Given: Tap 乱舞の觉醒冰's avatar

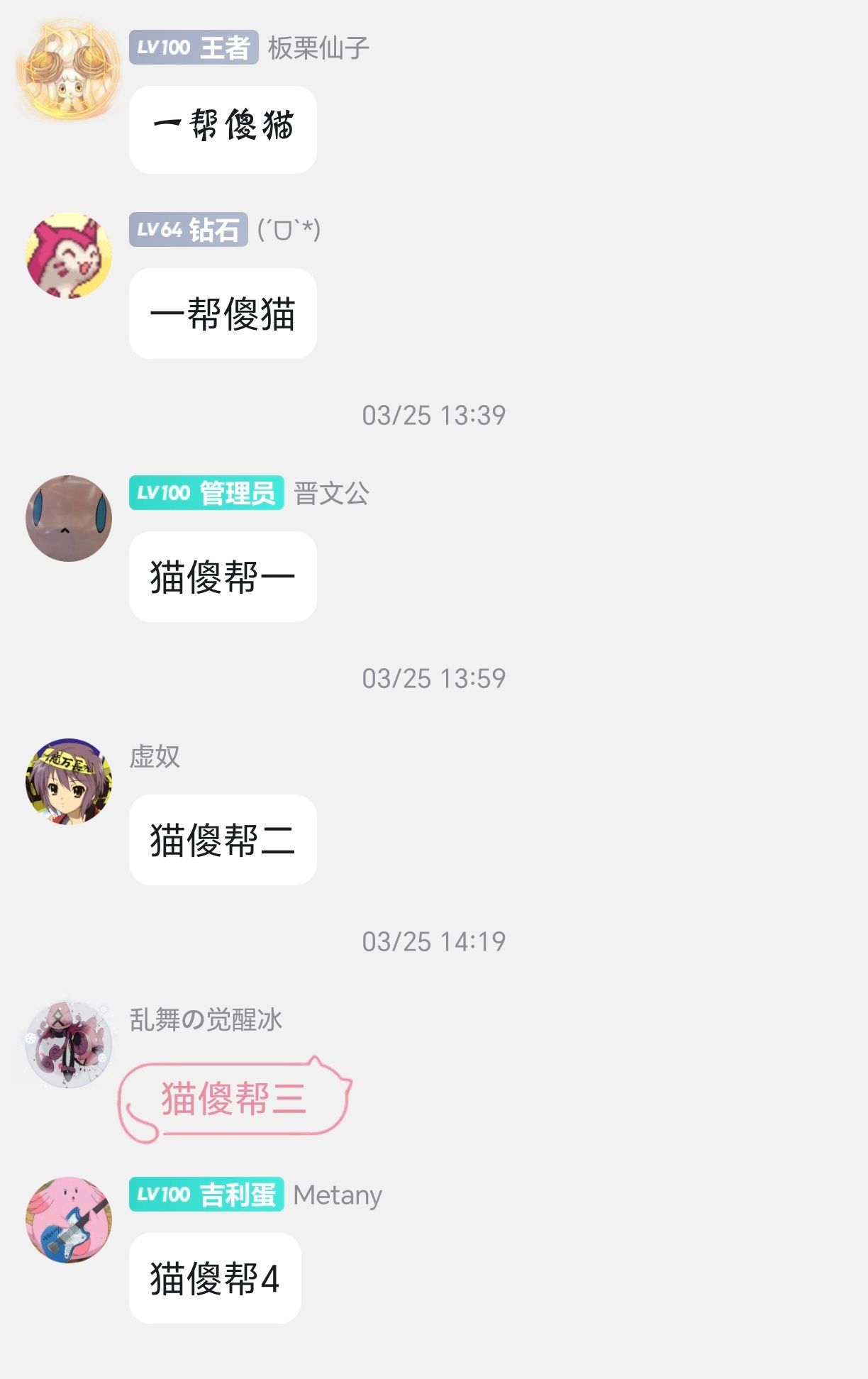Looking at the screenshot, I should [68, 1044].
